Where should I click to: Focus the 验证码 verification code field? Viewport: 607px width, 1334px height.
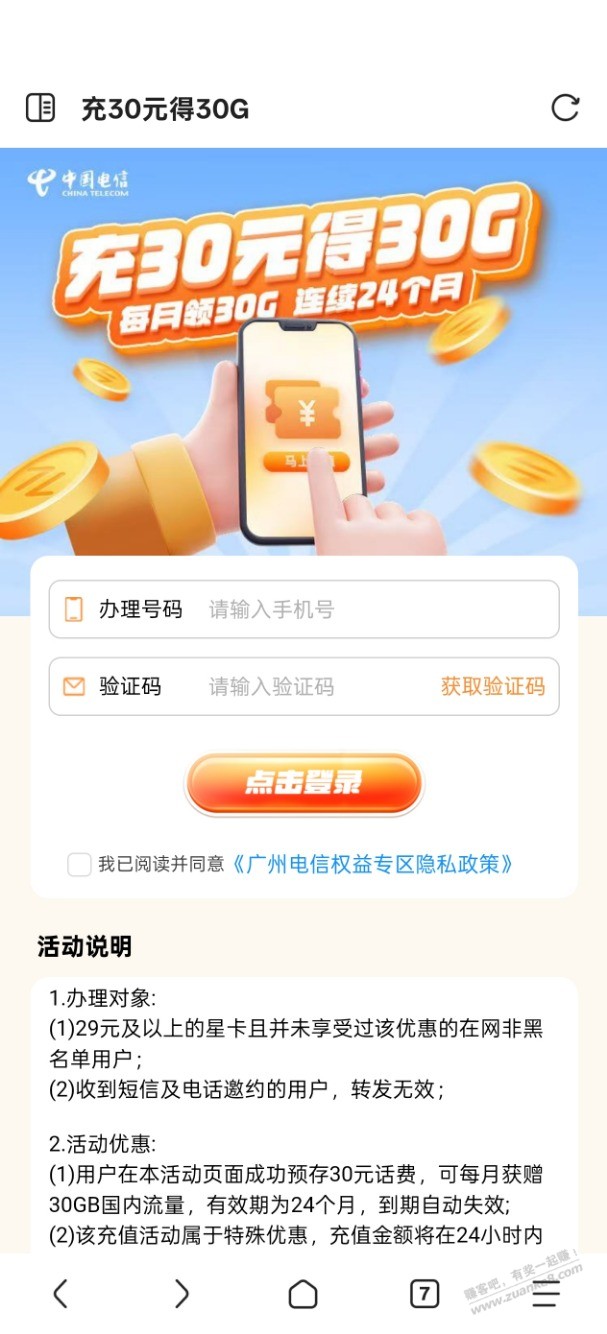point(310,687)
